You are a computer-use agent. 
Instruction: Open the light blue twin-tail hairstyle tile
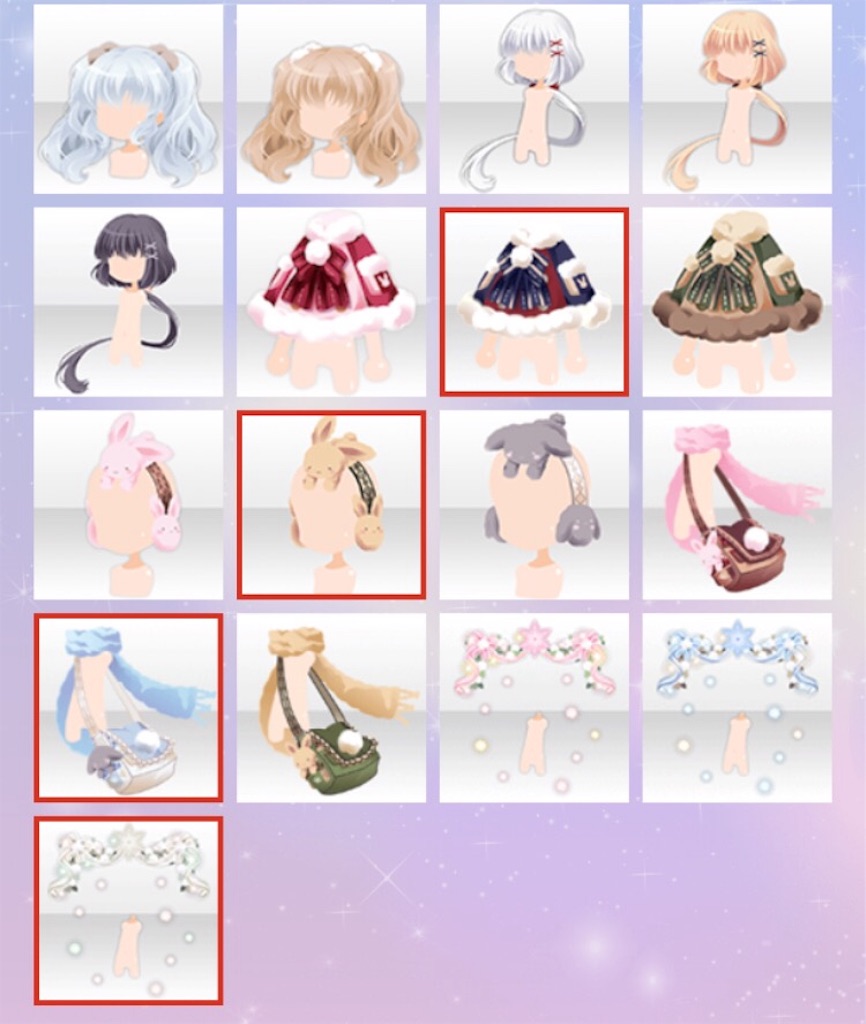(x=128, y=99)
